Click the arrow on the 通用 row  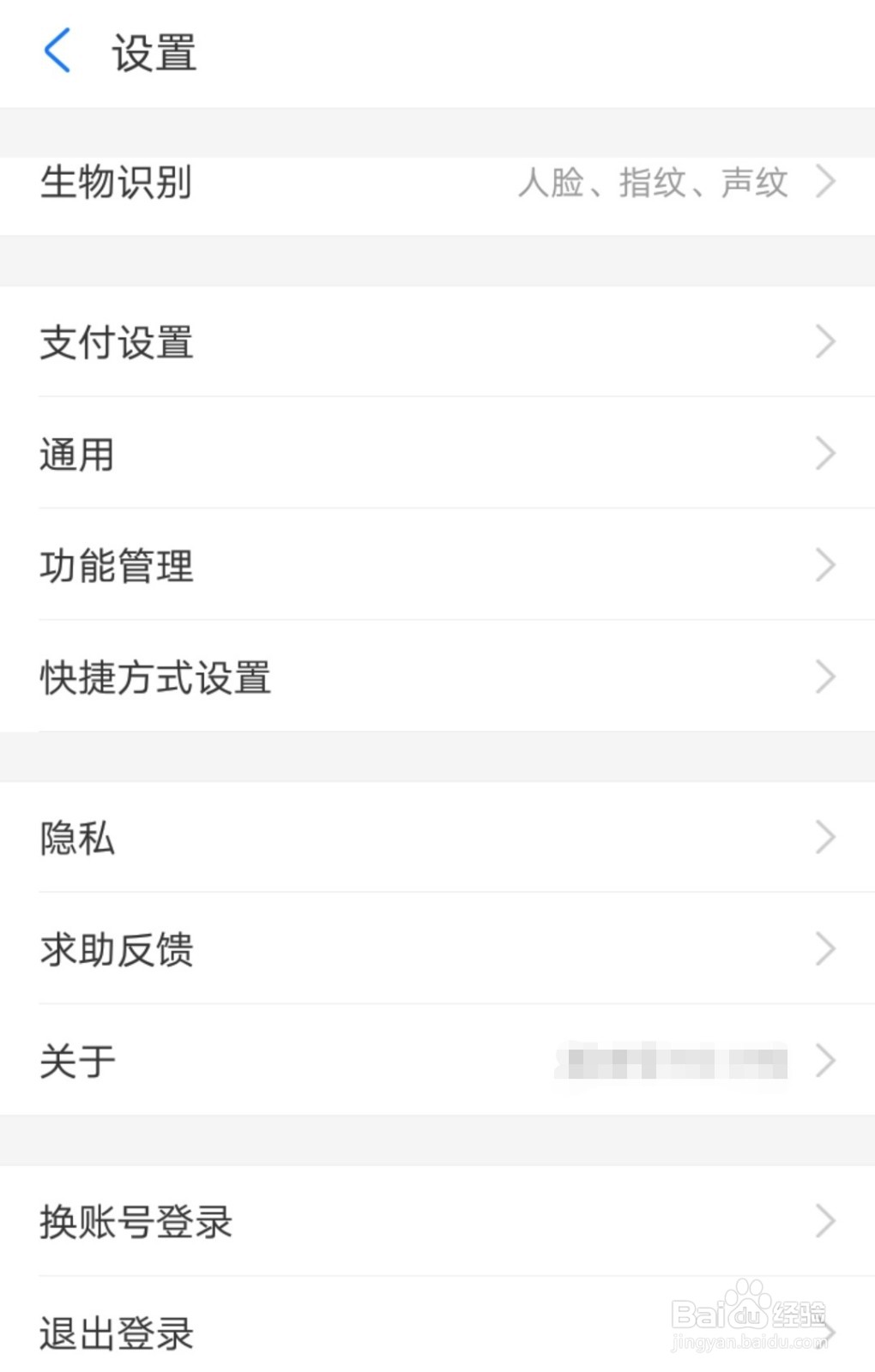825,454
